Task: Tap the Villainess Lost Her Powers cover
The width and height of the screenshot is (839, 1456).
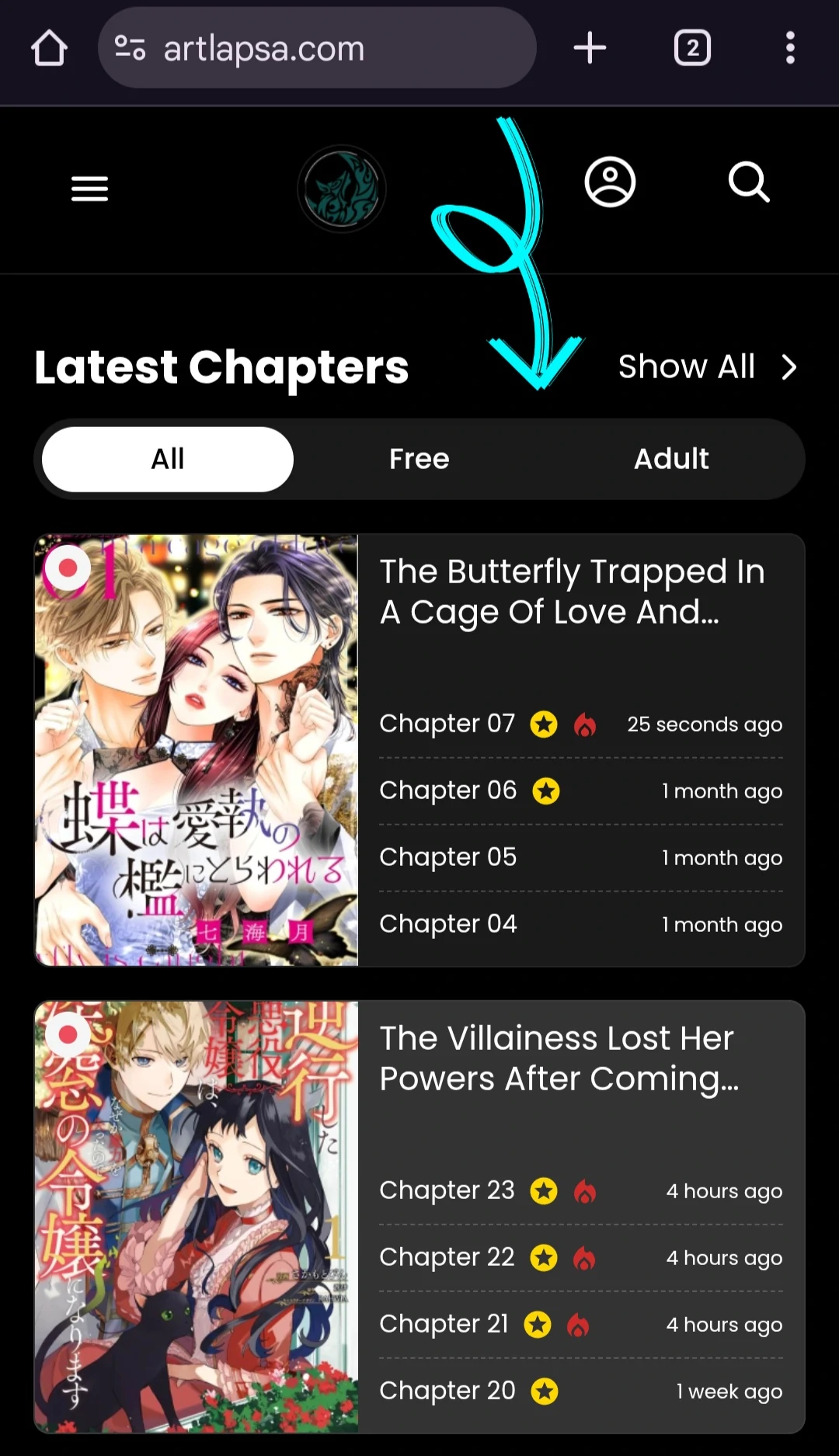Action: (x=197, y=1217)
